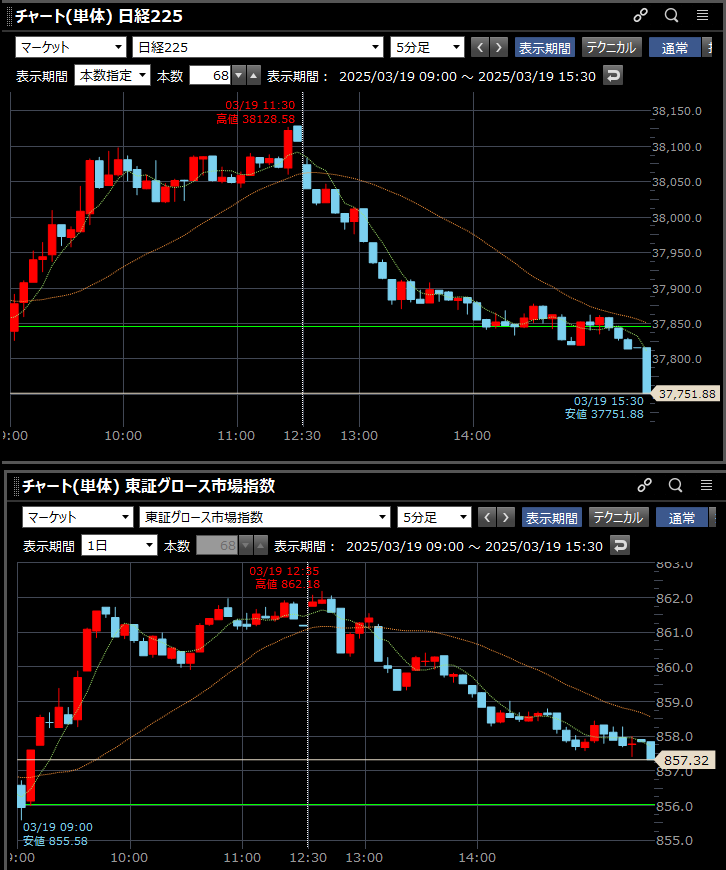Viewport: 726px width, 870px height.
Task: Open the 東証グロース市場指数 symbol dropdown
Action: pos(264,517)
